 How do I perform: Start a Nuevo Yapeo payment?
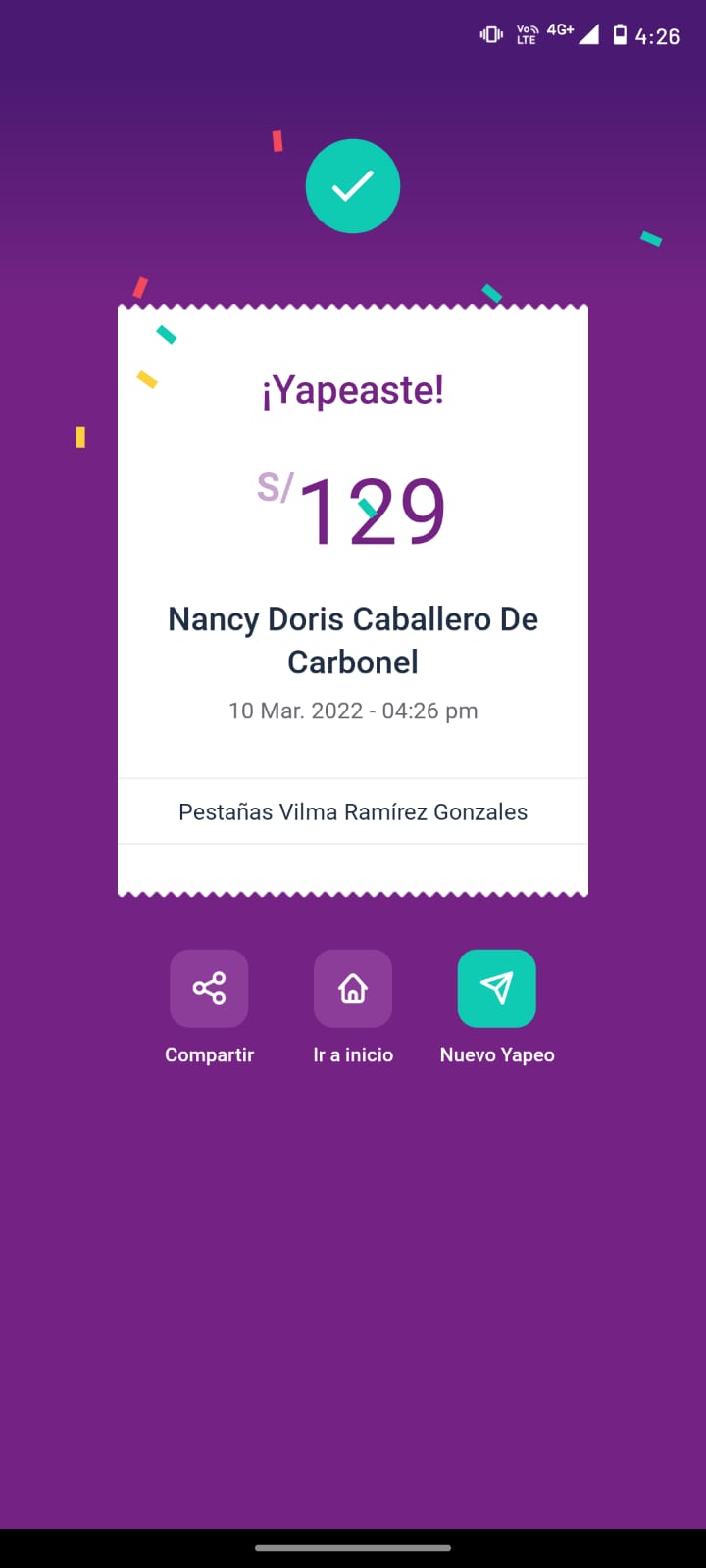497,988
